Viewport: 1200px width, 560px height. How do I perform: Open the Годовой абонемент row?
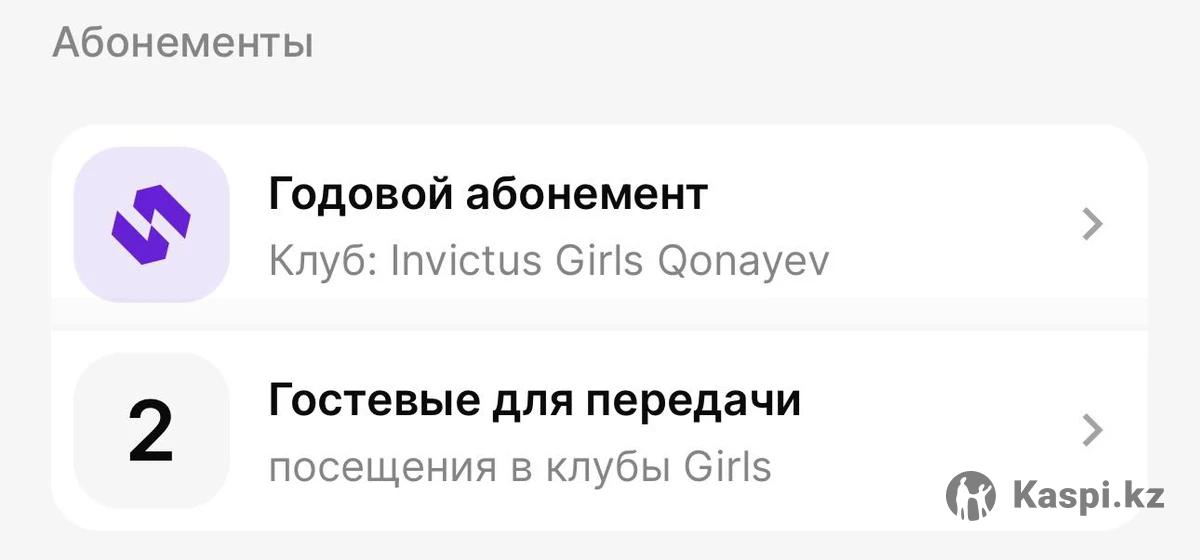tap(600, 225)
